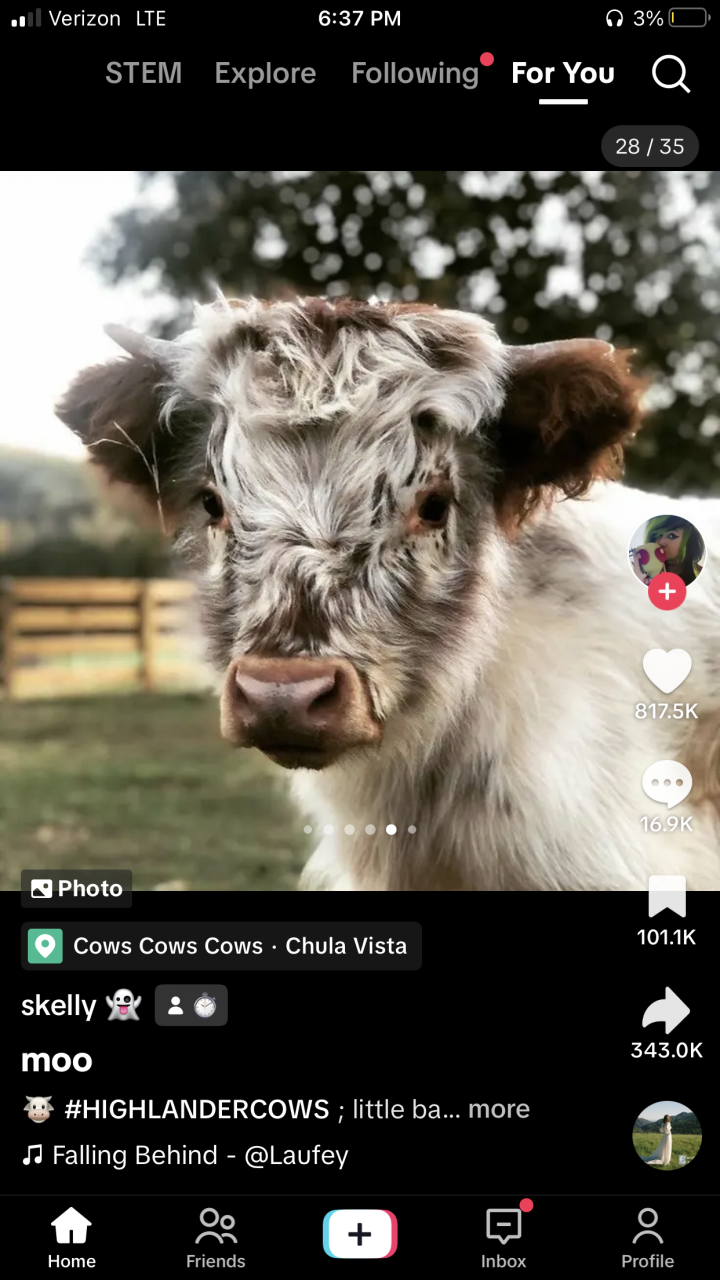The height and width of the screenshot is (1280, 720).
Task: Follow the creator with the red plus
Action: 667,592
